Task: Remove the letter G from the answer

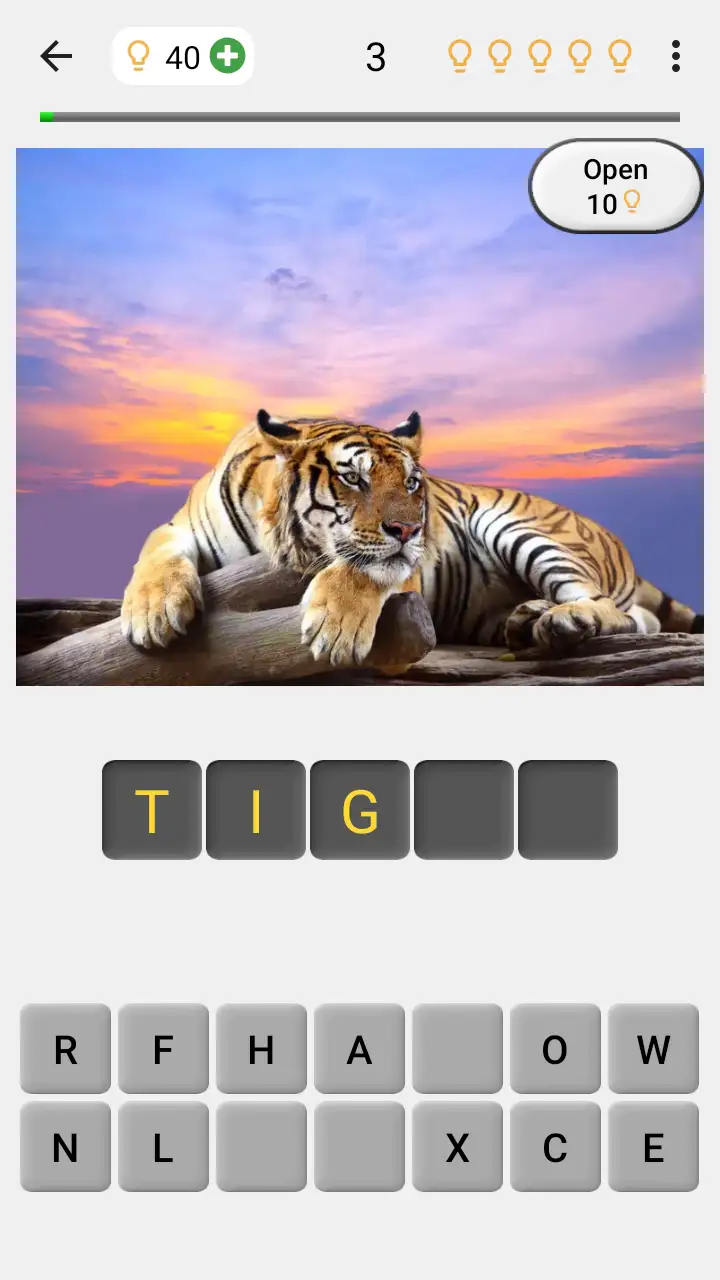Action: click(360, 810)
